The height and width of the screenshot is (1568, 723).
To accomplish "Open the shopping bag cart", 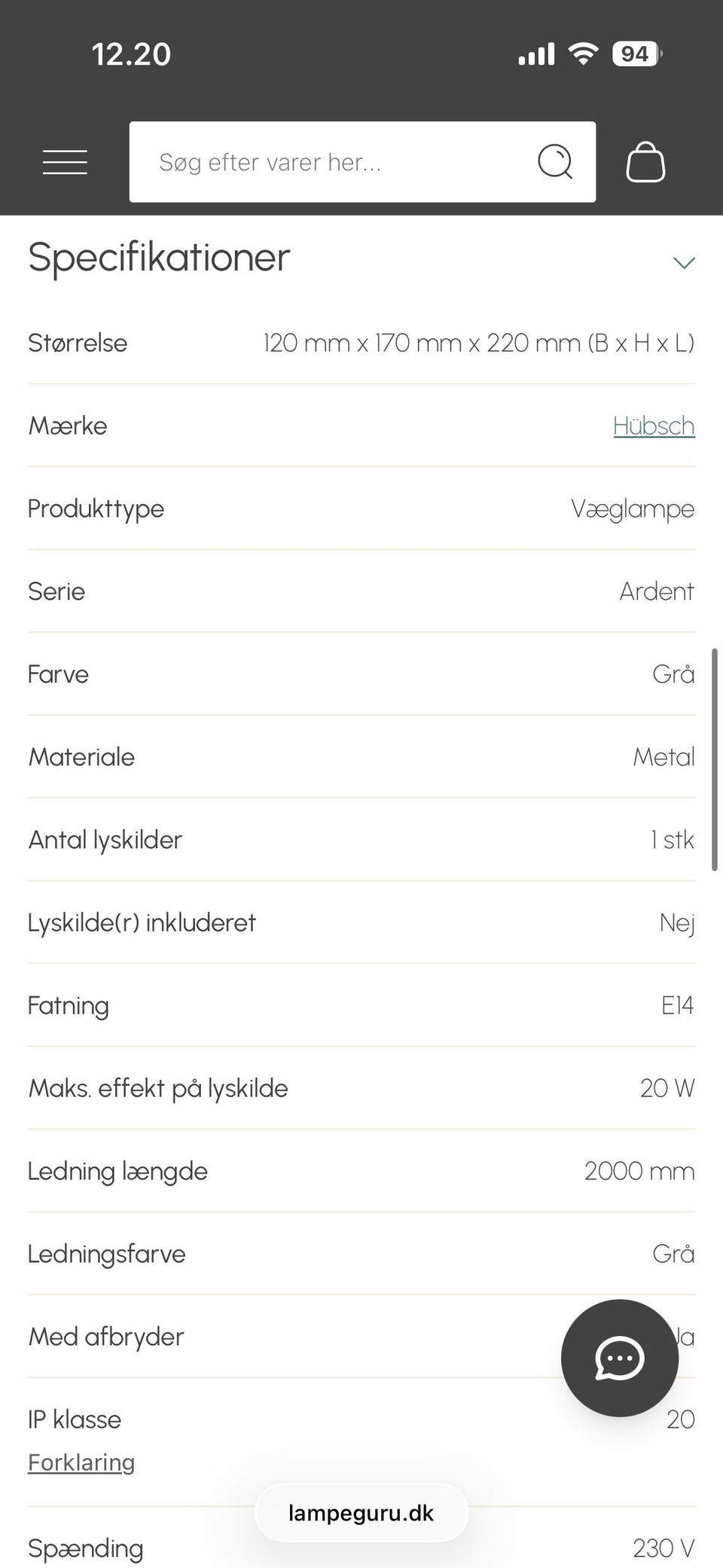I will [646, 160].
